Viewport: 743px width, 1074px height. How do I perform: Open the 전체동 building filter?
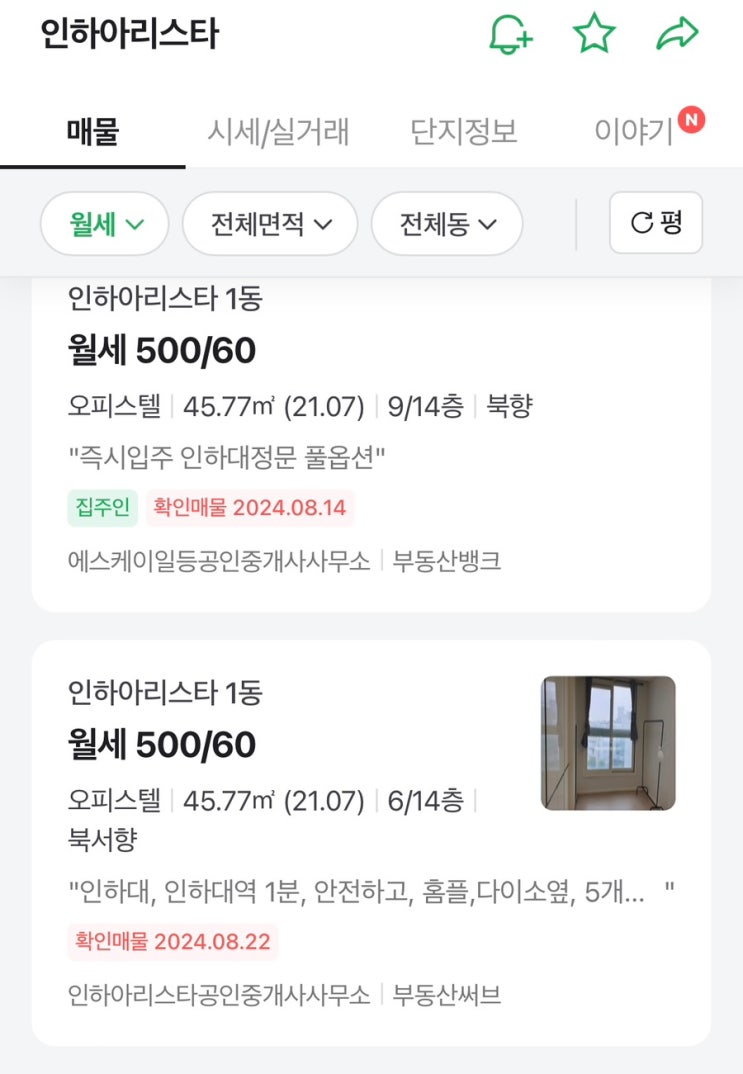(x=447, y=224)
